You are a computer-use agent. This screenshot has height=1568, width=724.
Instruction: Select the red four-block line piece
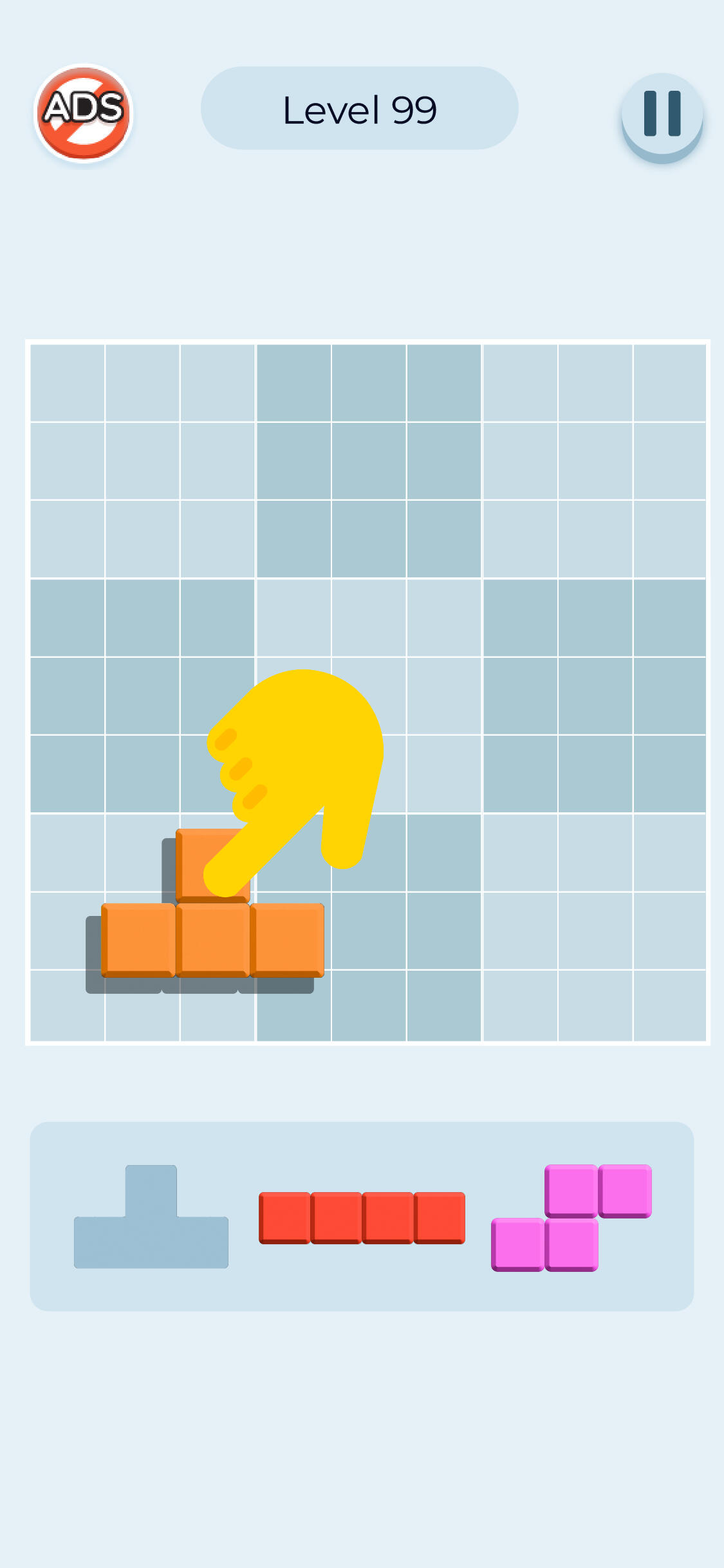coord(362,1217)
